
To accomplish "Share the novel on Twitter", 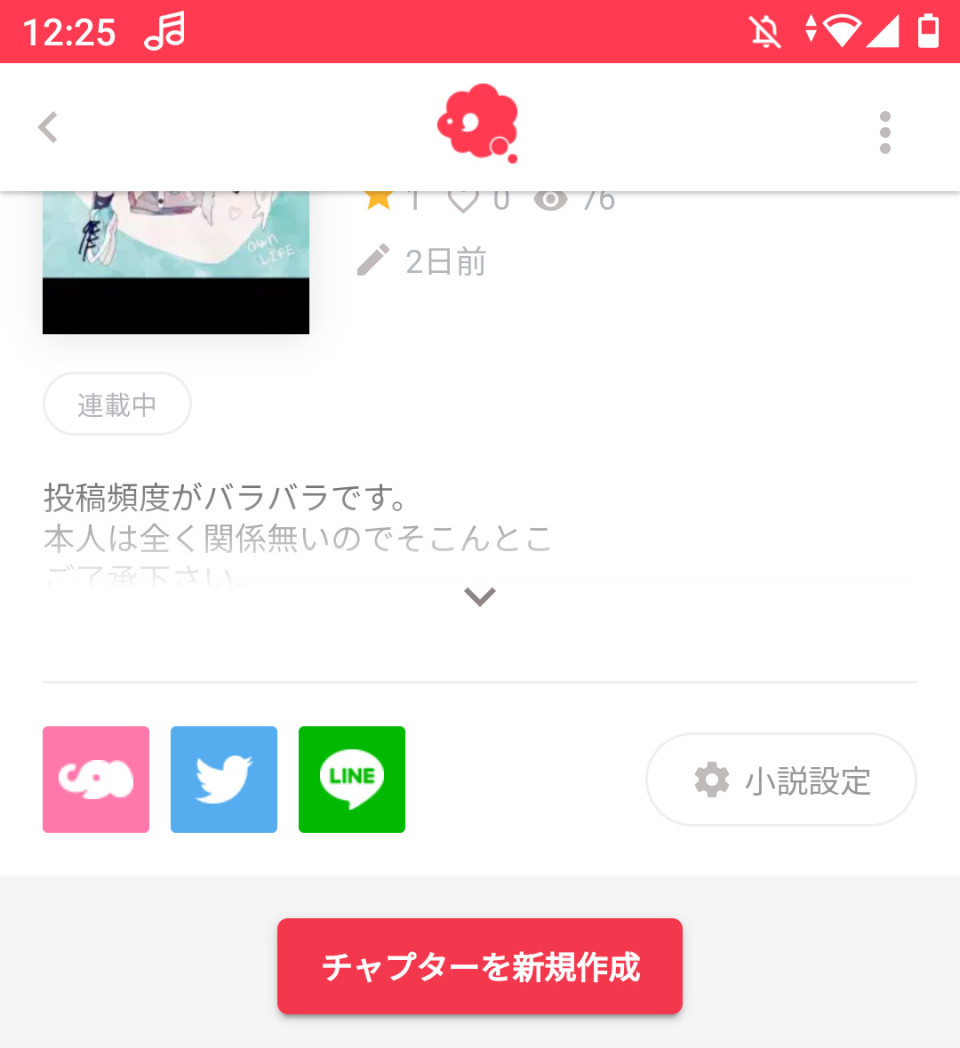I will coord(224,779).
